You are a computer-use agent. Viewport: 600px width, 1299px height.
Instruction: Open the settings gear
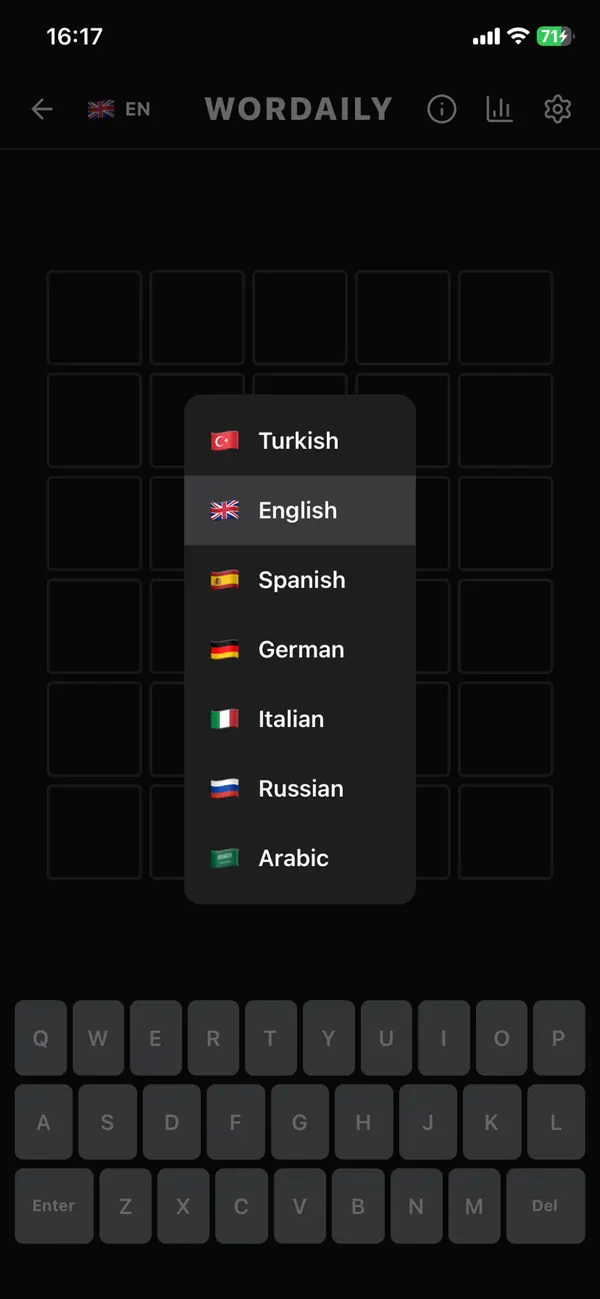[x=557, y=109]
